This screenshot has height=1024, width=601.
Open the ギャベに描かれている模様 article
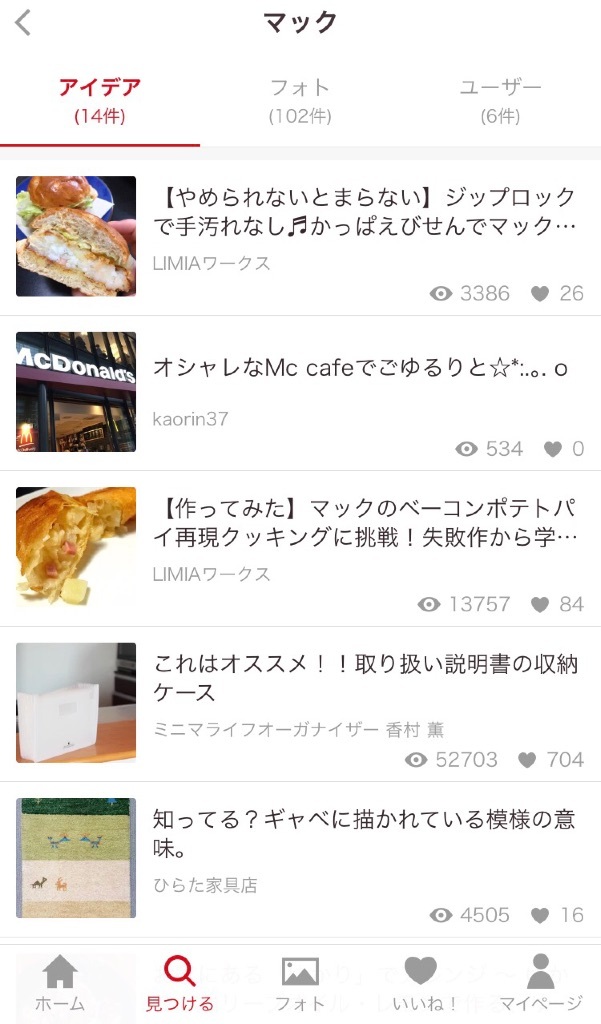365,834
